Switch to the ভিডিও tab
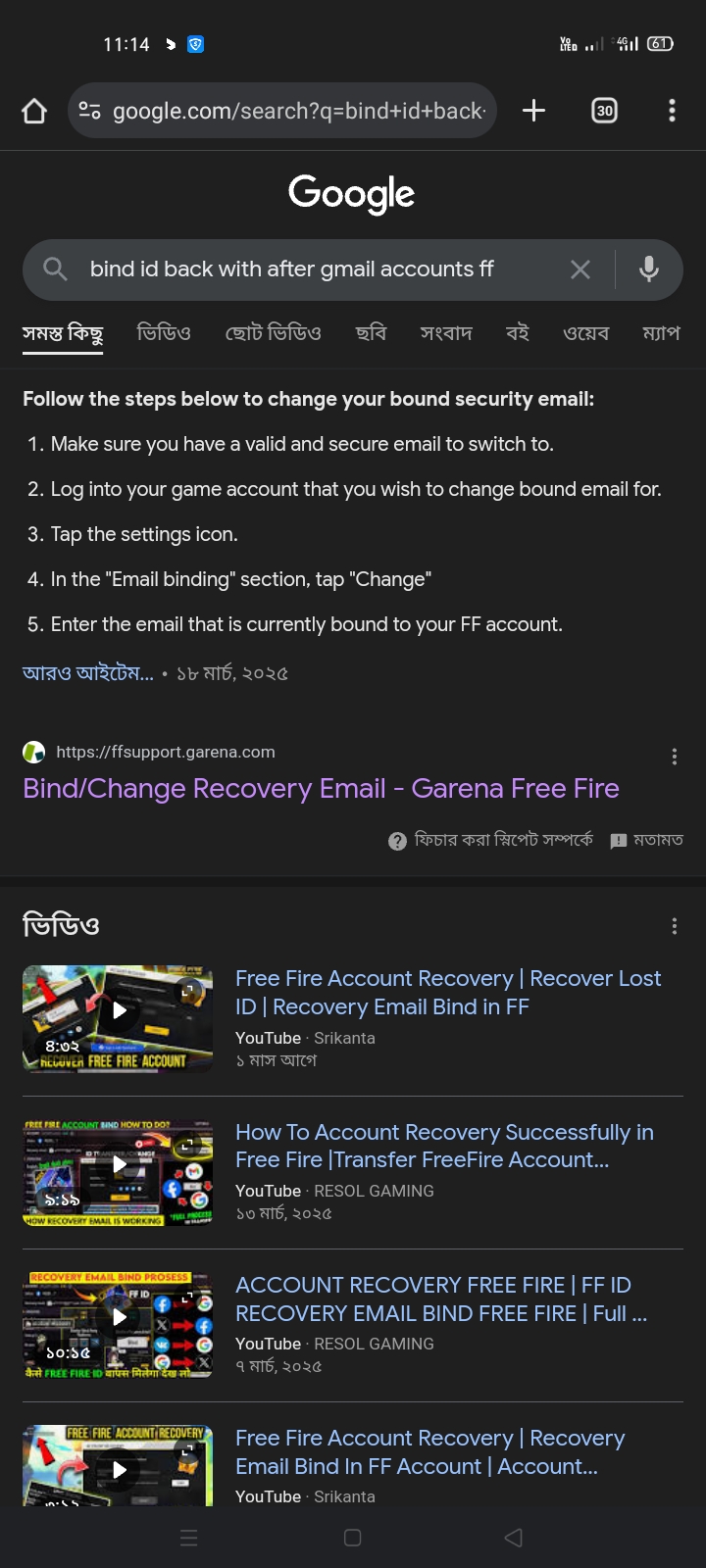706x1568 pixels. coord(164,333)
